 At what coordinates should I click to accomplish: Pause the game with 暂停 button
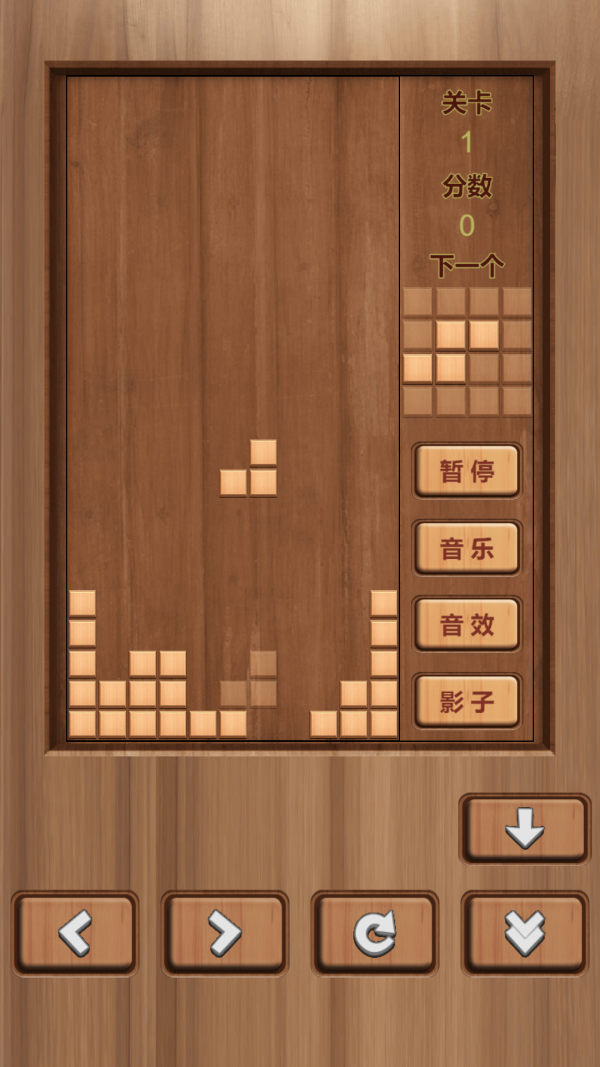coord(467,471)
